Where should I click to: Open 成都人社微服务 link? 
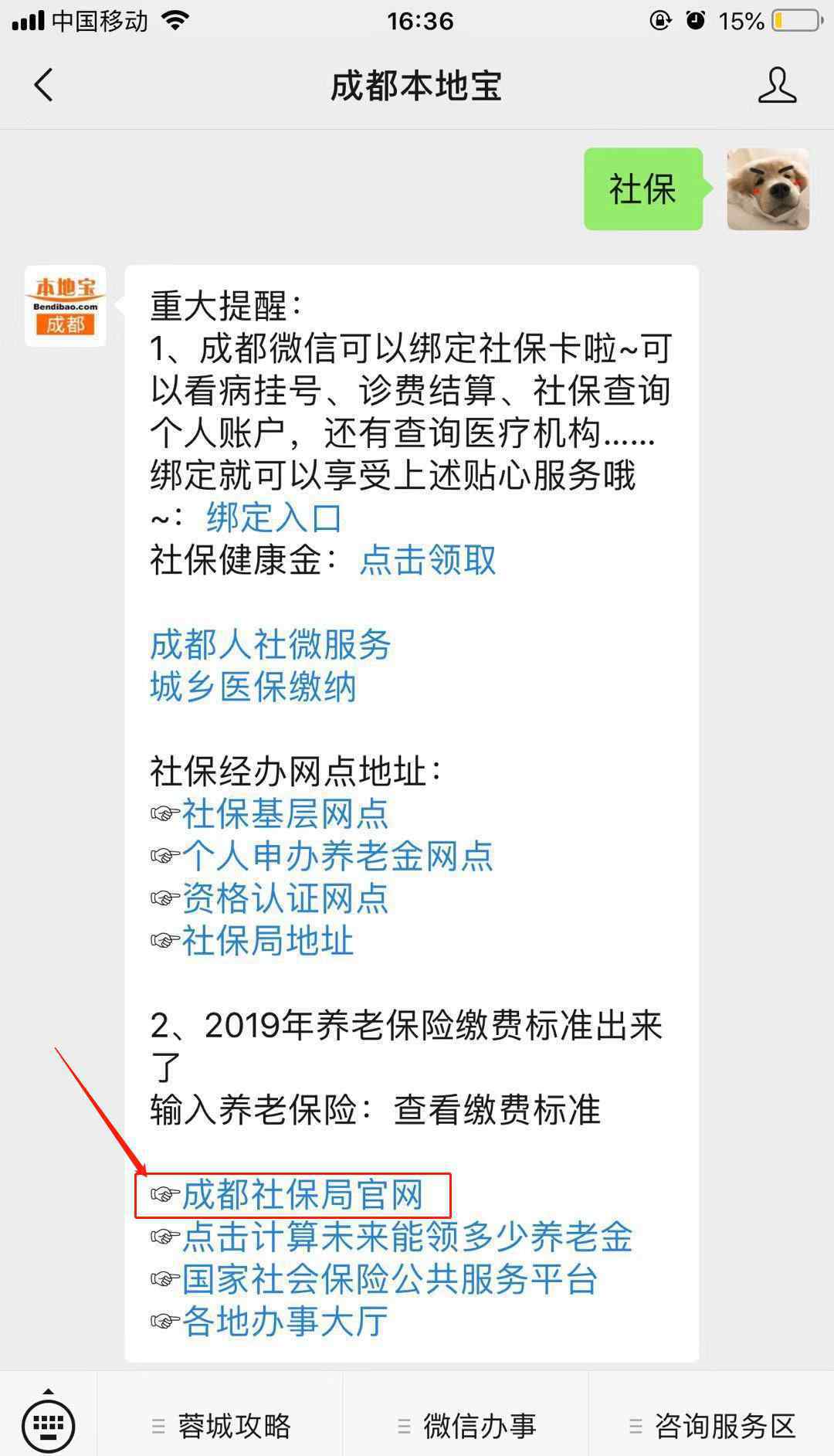[270, 645]
